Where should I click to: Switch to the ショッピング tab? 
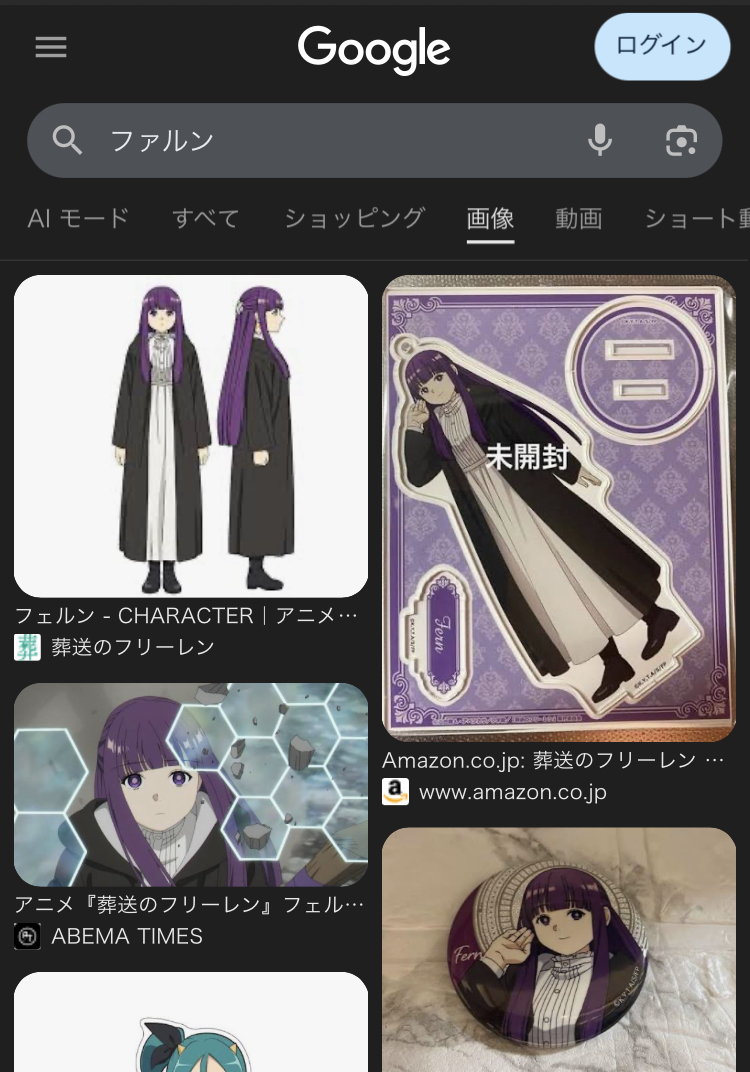pyautogui.click(x=354, y=218)
